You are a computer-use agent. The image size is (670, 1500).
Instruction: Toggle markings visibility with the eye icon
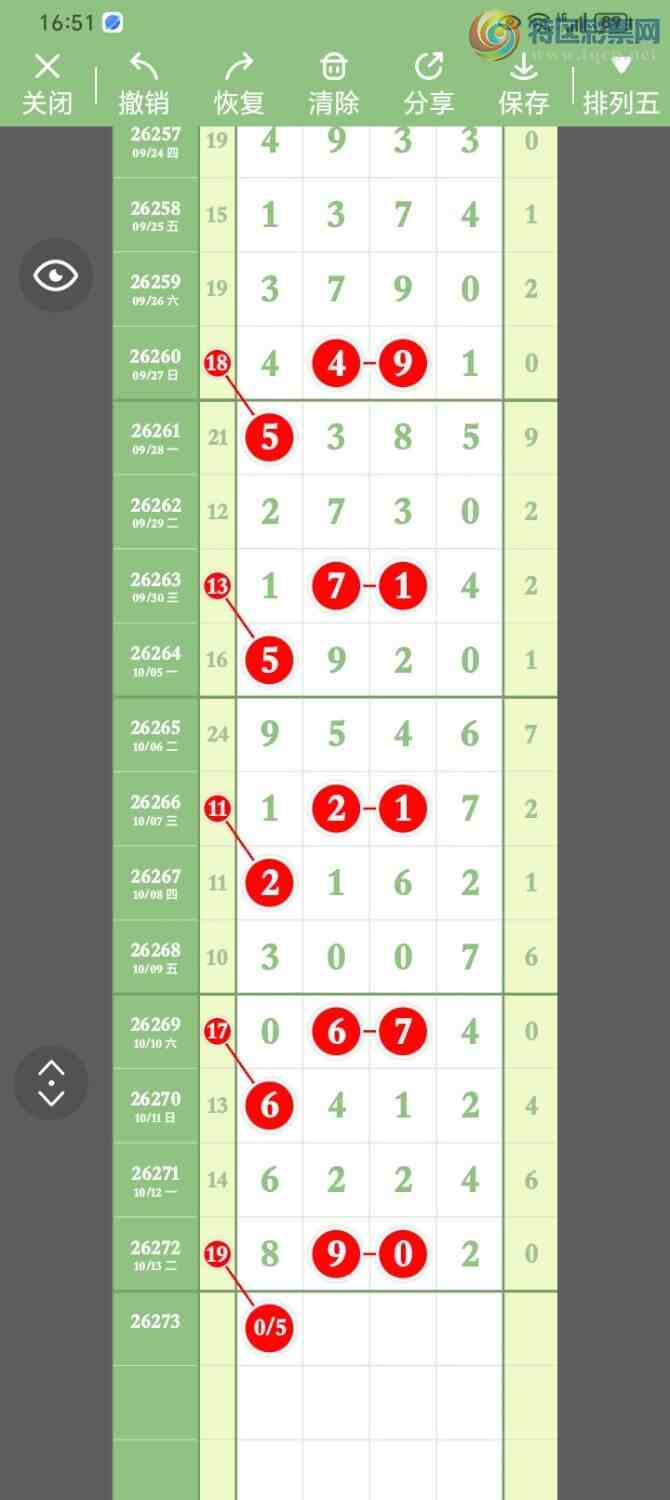(x=56, y=275)
